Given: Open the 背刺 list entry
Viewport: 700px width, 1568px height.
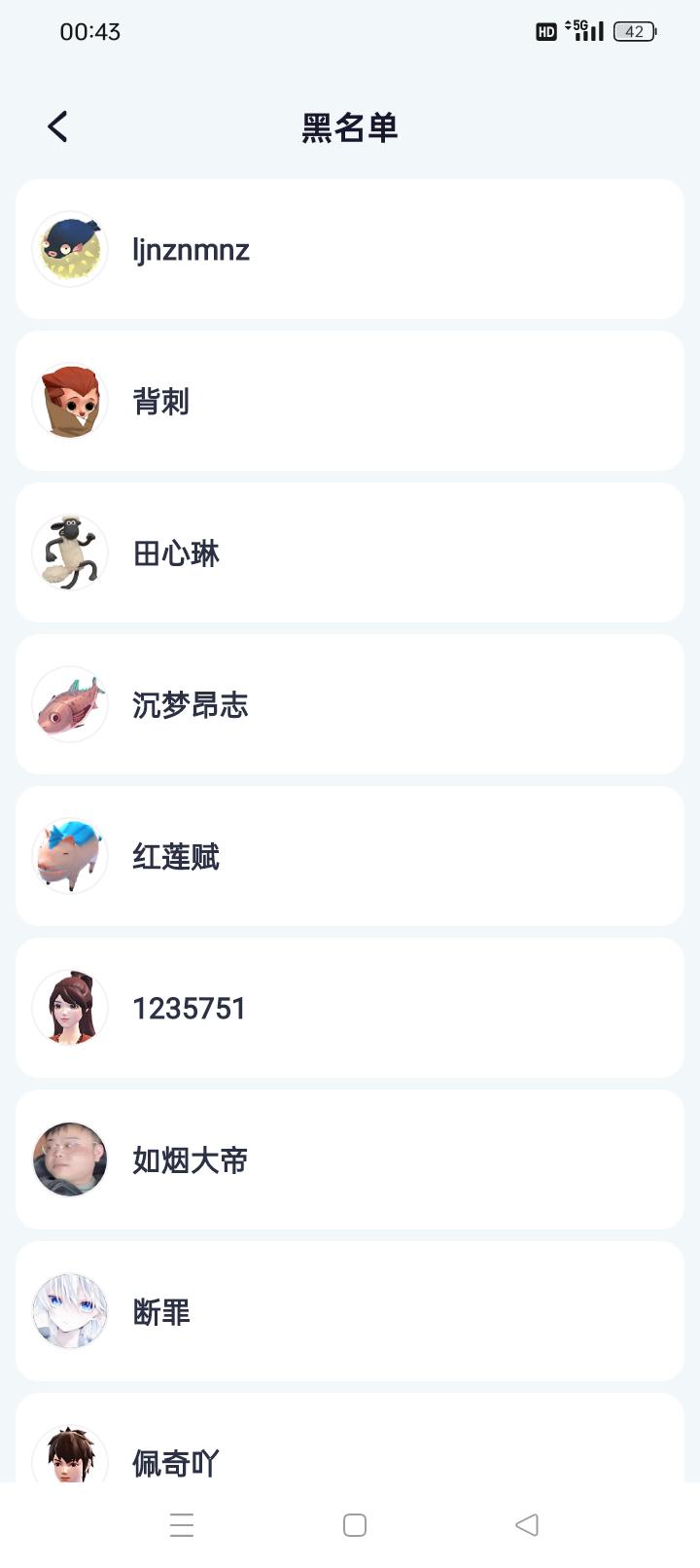Looking at the screenshot, I should point(350,401).
